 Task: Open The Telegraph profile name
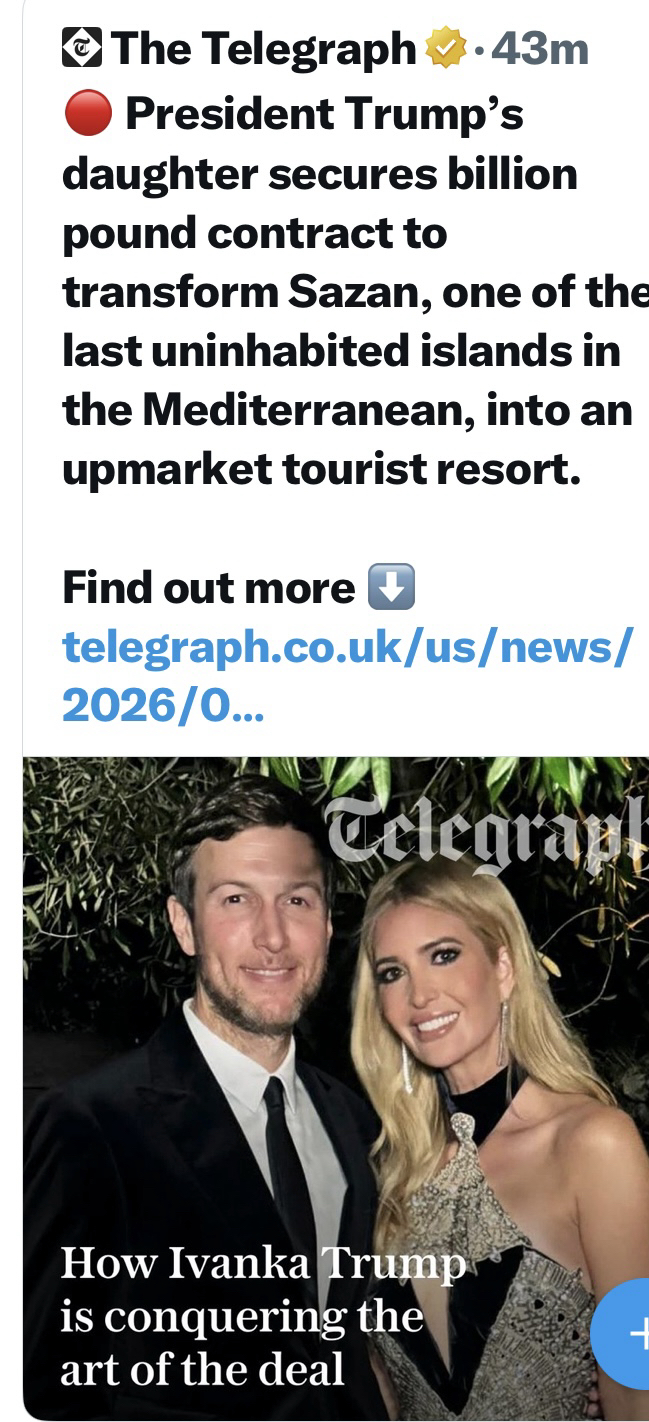[x=263, y=48]
